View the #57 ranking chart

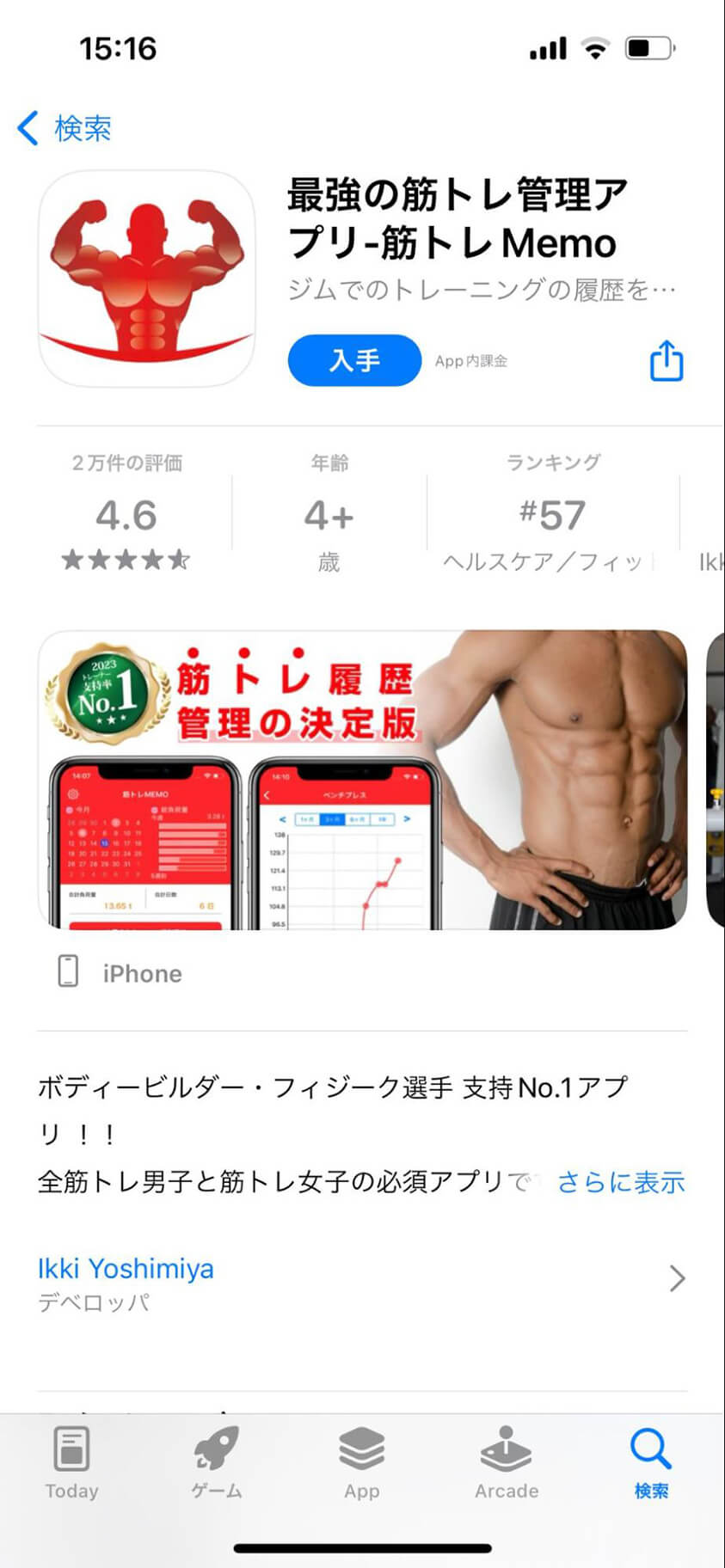click(x=552, y=514)
